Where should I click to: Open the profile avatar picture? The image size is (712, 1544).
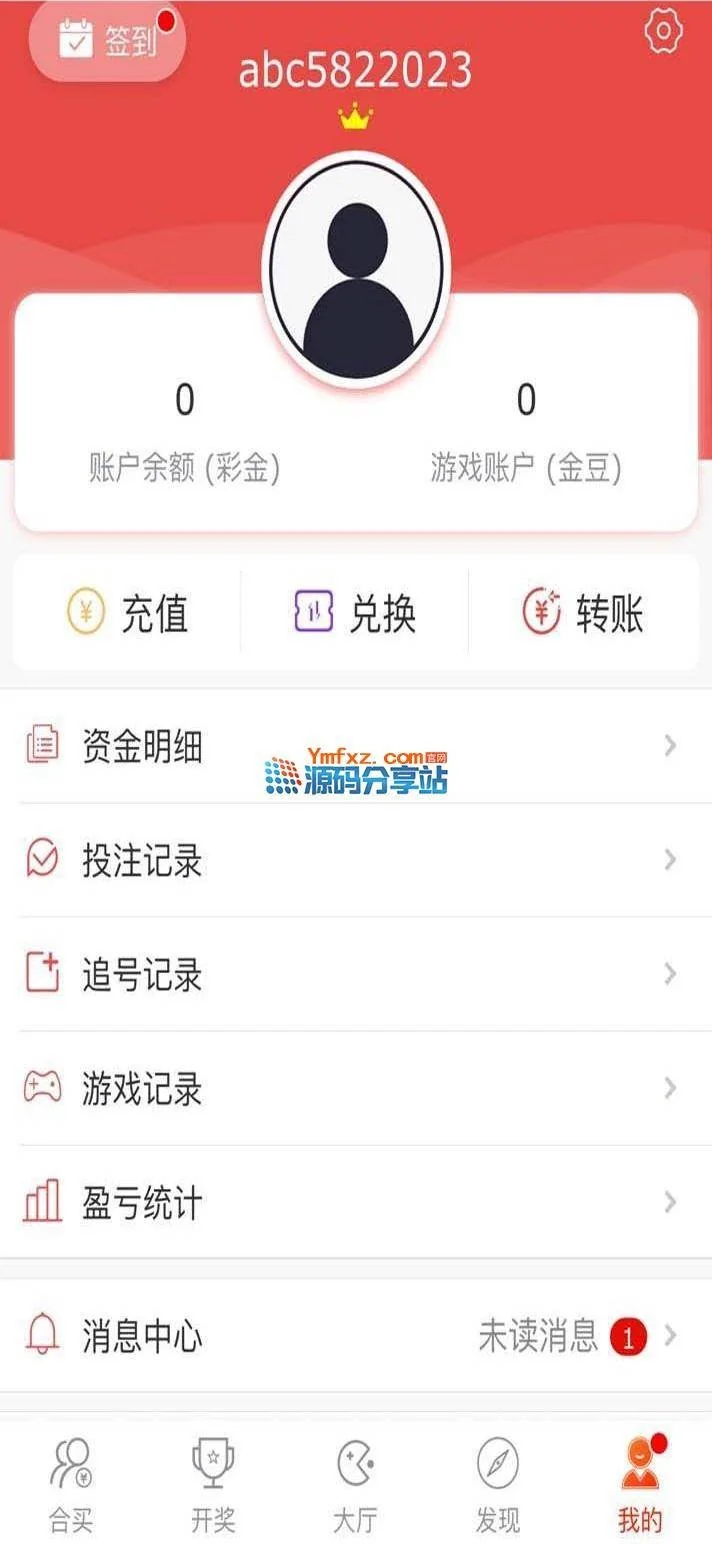[357, 266]
